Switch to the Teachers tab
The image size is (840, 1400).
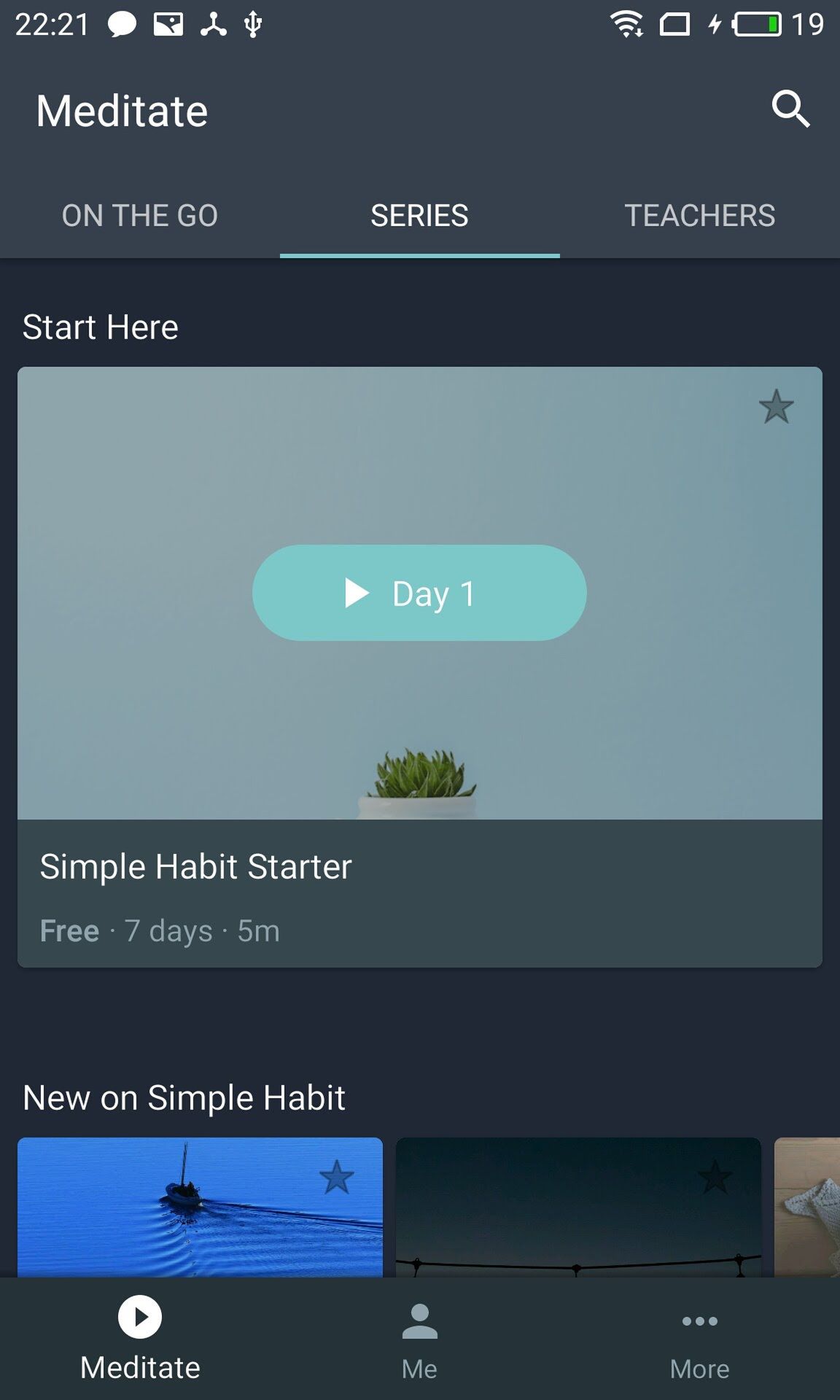[700, 216]
